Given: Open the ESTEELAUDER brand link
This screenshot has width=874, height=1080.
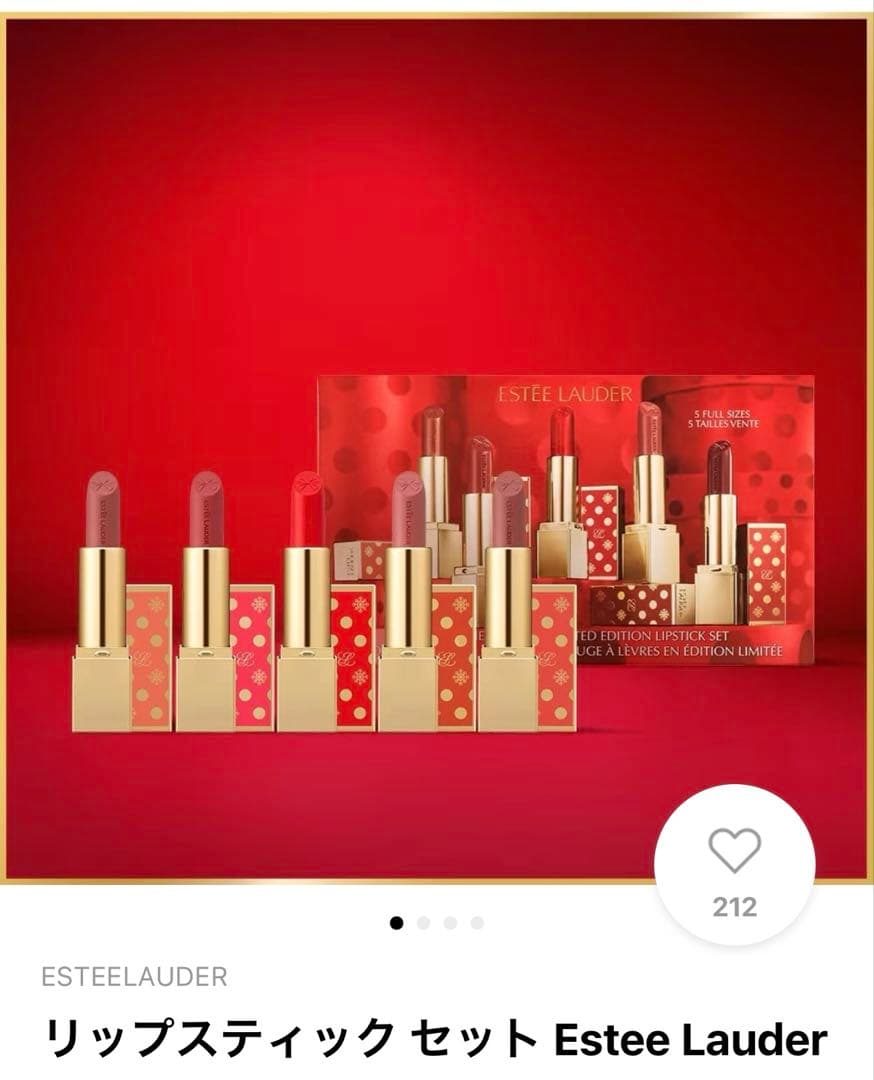Looking at the screenshot, I should coord(134,976).
